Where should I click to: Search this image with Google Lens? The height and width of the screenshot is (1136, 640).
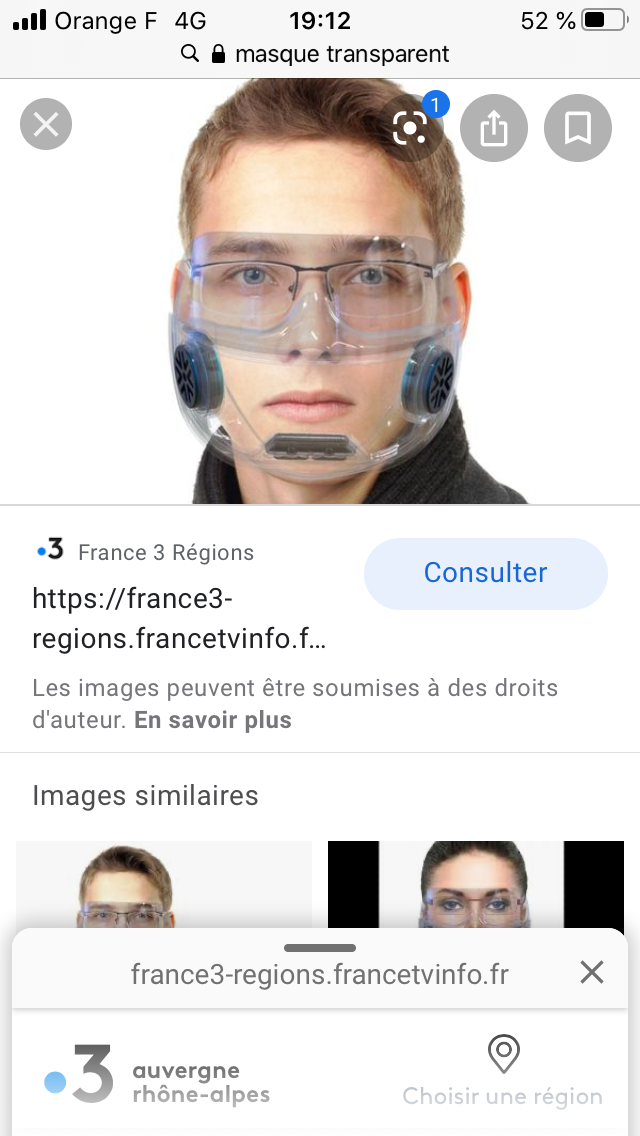410,127
